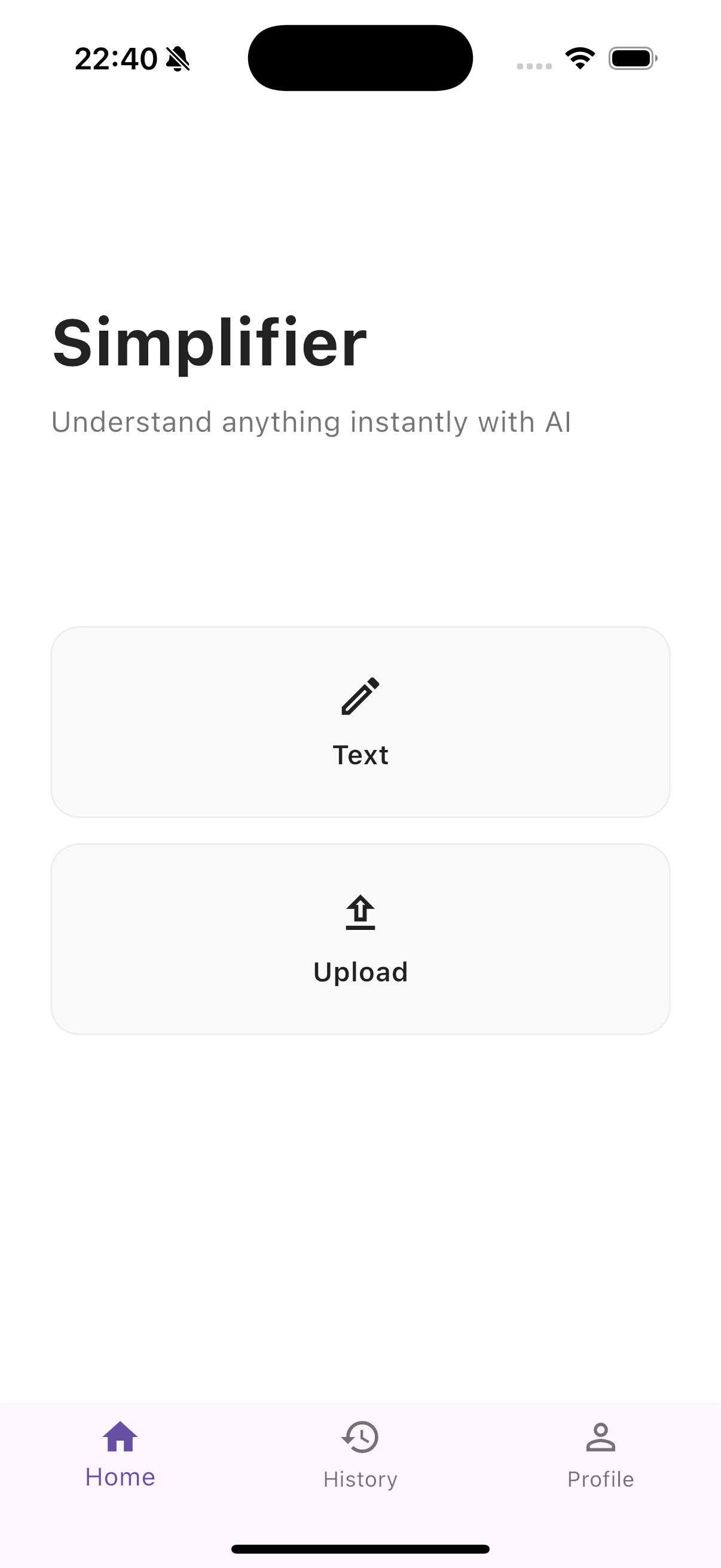
Task: Open History via the clock icon
Action: pyautogui.click(x=360, y=1438)
